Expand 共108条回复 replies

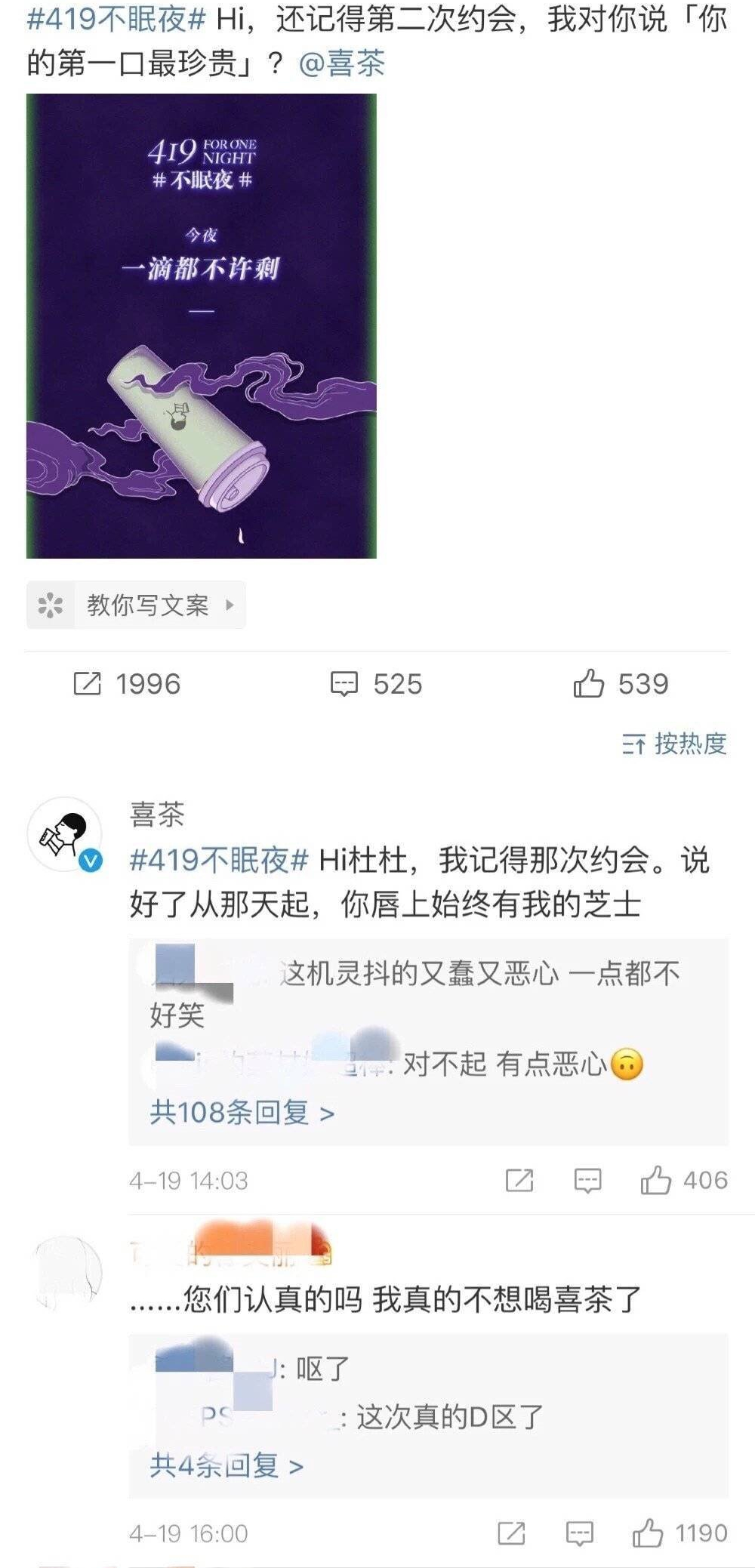click(x=242, y=1112)
